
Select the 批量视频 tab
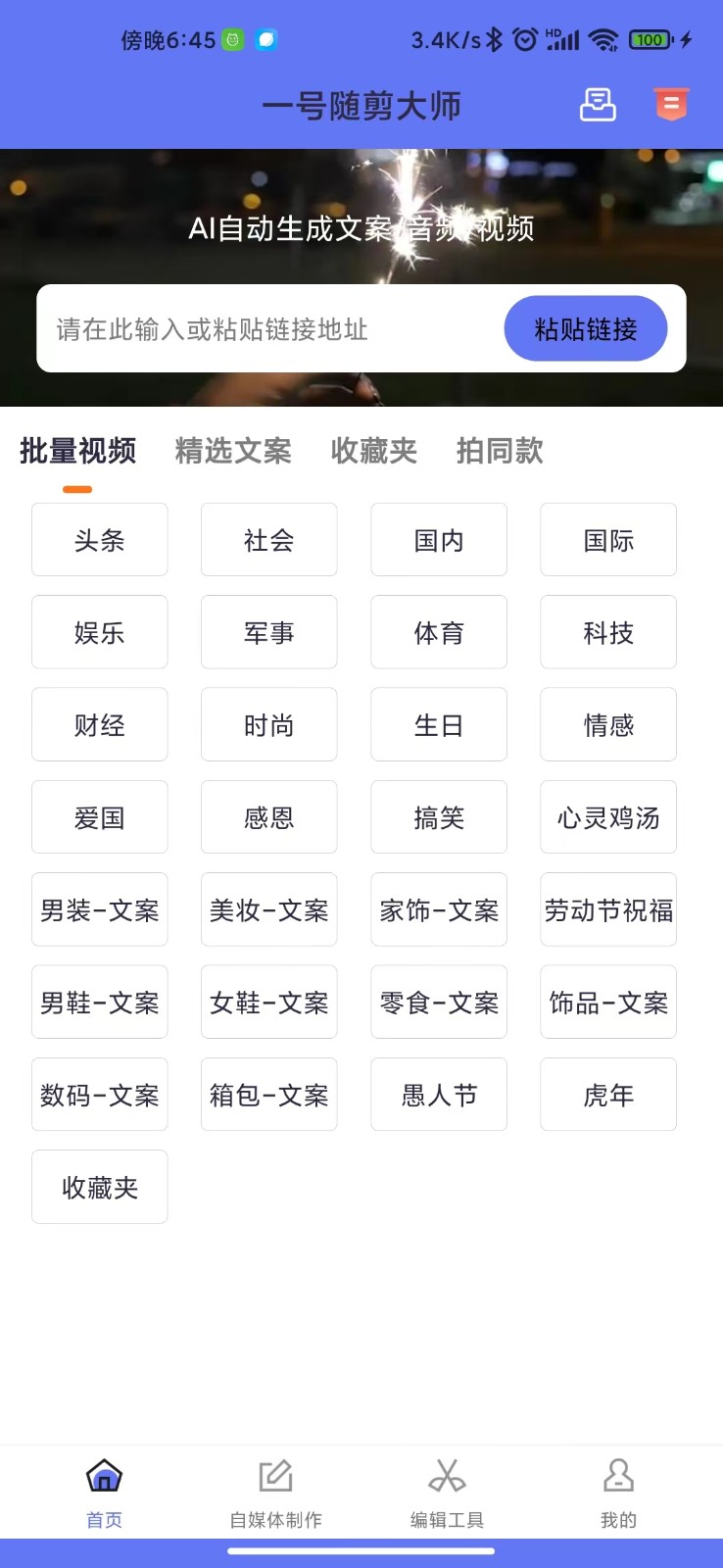[79, 452]
